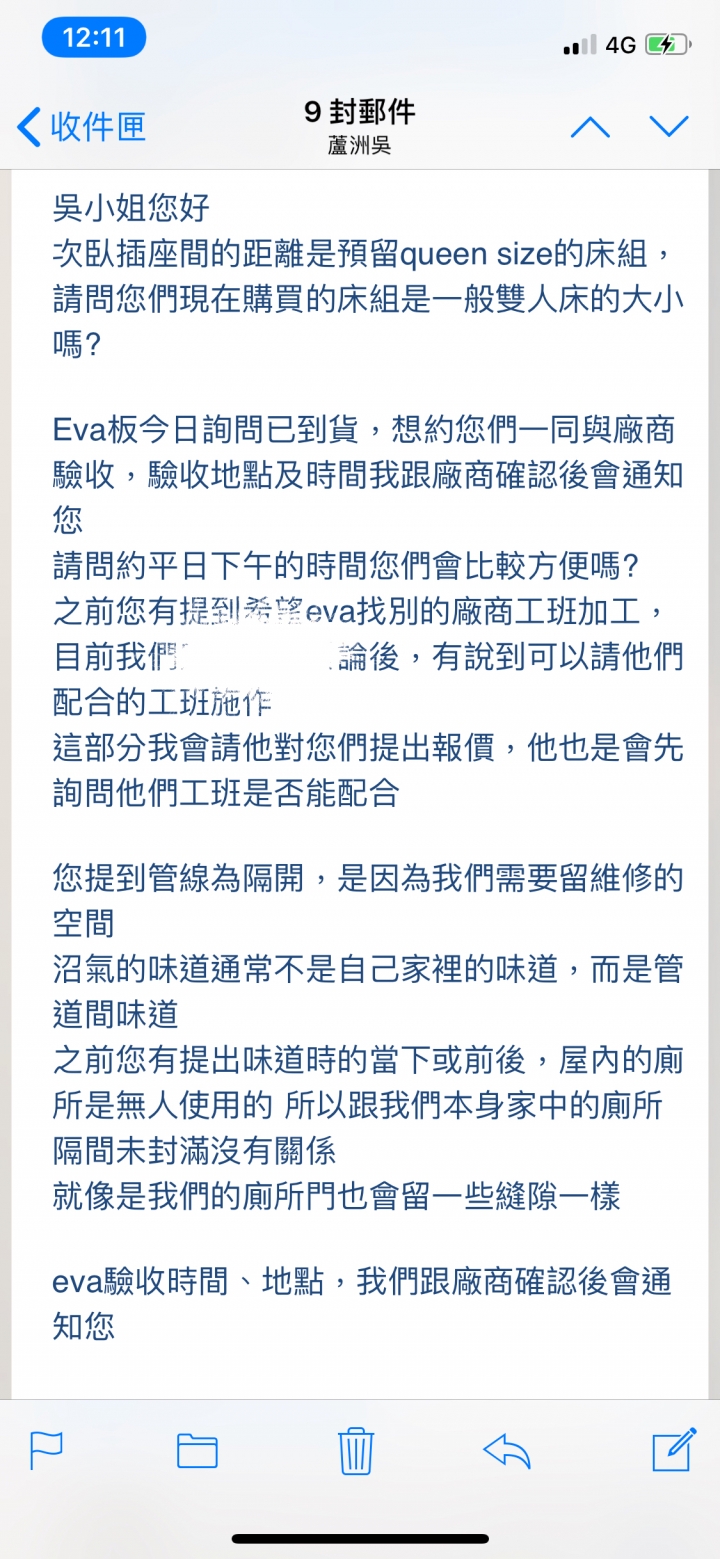The width and height of the screenshot is (720, 1559).
Task: Compose a new email
Action: coord(673,1449)
